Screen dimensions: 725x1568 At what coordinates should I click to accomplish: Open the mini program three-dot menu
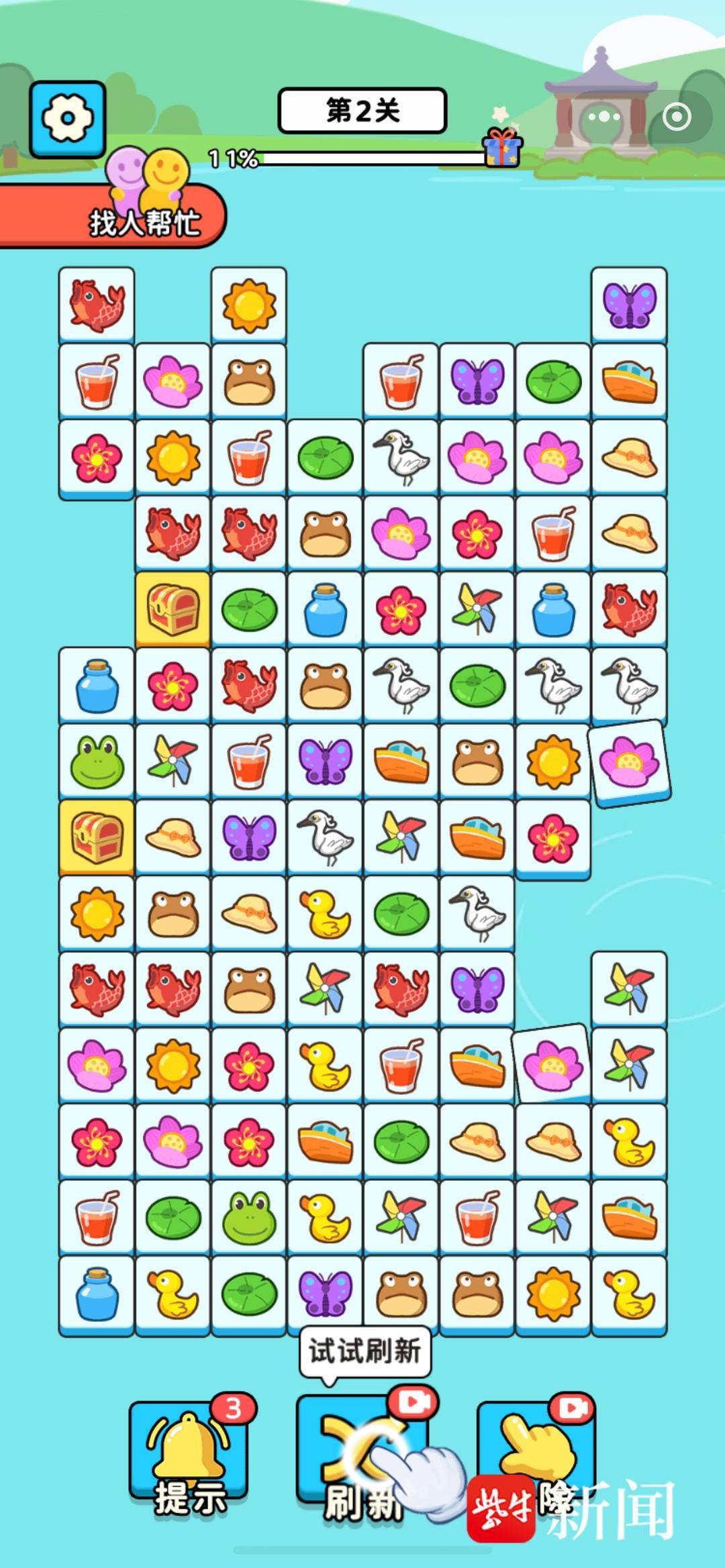tap(603, 117)
